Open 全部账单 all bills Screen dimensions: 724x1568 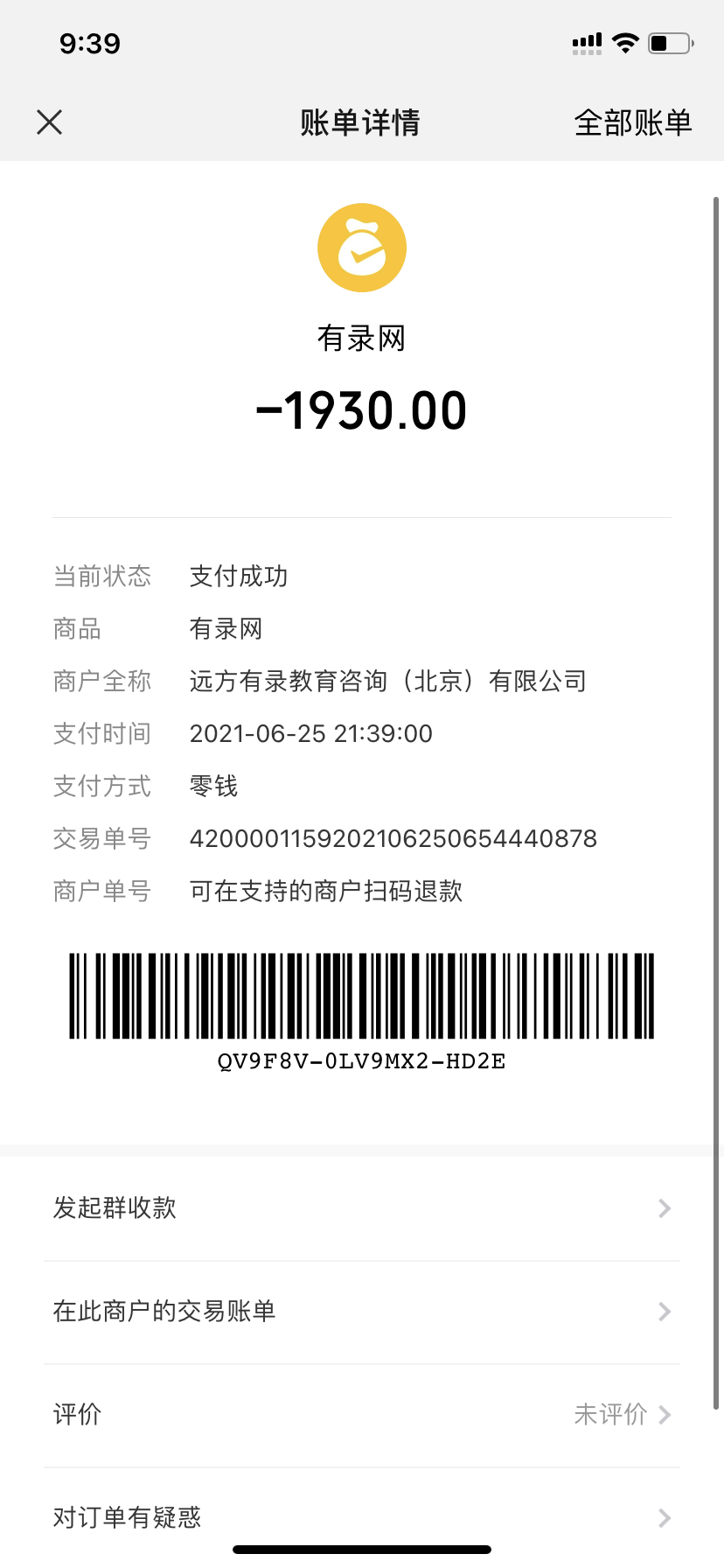pyautogui.click(x=632, y=122)
